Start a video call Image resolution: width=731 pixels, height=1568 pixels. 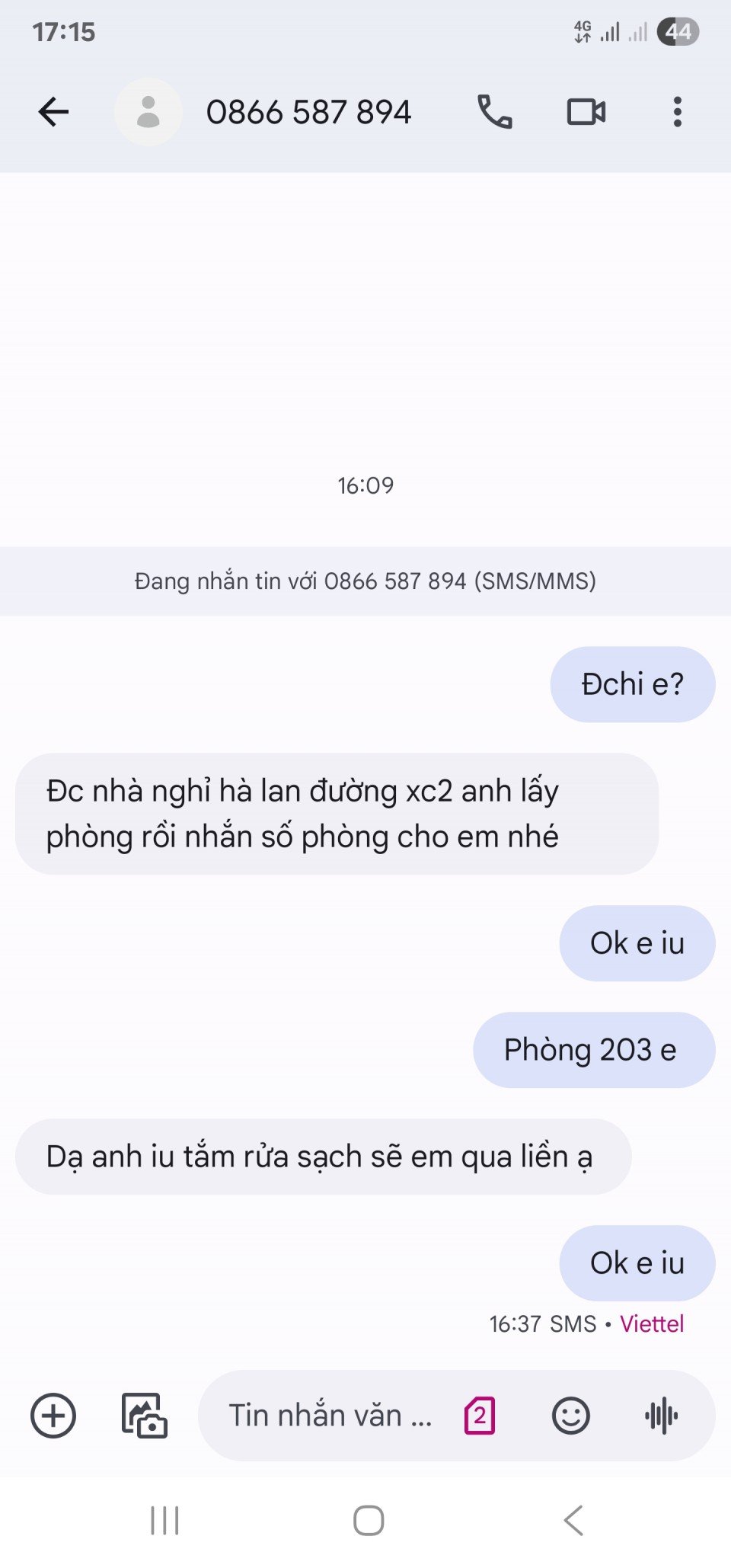click(x=586, y=112)
